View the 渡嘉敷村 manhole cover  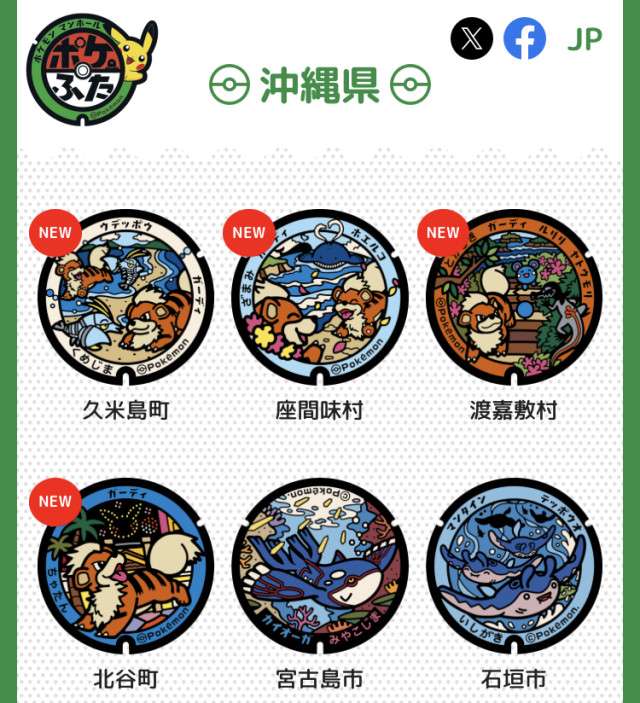513,297
